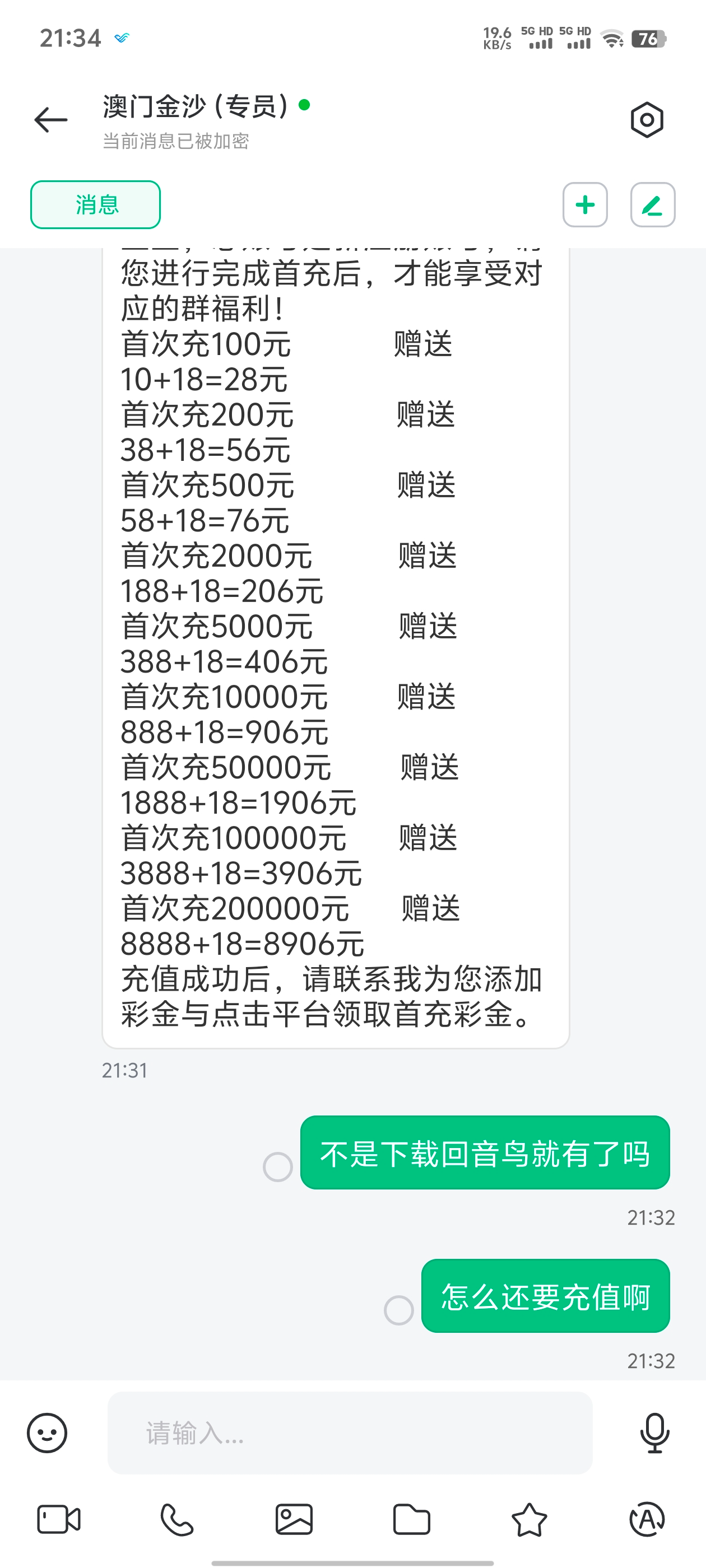Send a picture from gallery
This screenshot has width=706, height=1568.
tap(294, 1519)
